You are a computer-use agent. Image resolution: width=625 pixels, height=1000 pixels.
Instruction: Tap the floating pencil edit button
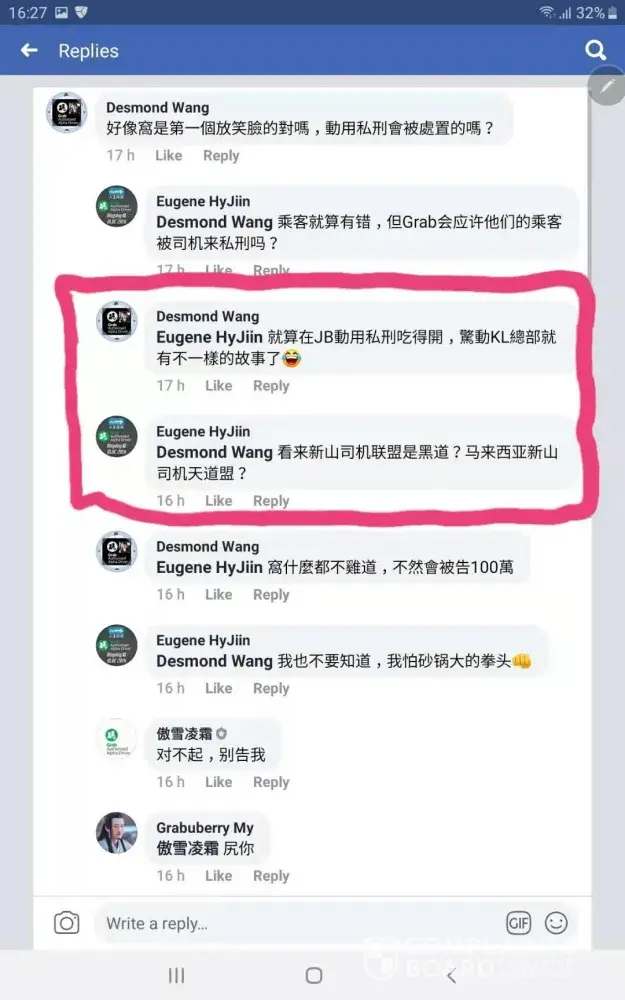[606, 87]
